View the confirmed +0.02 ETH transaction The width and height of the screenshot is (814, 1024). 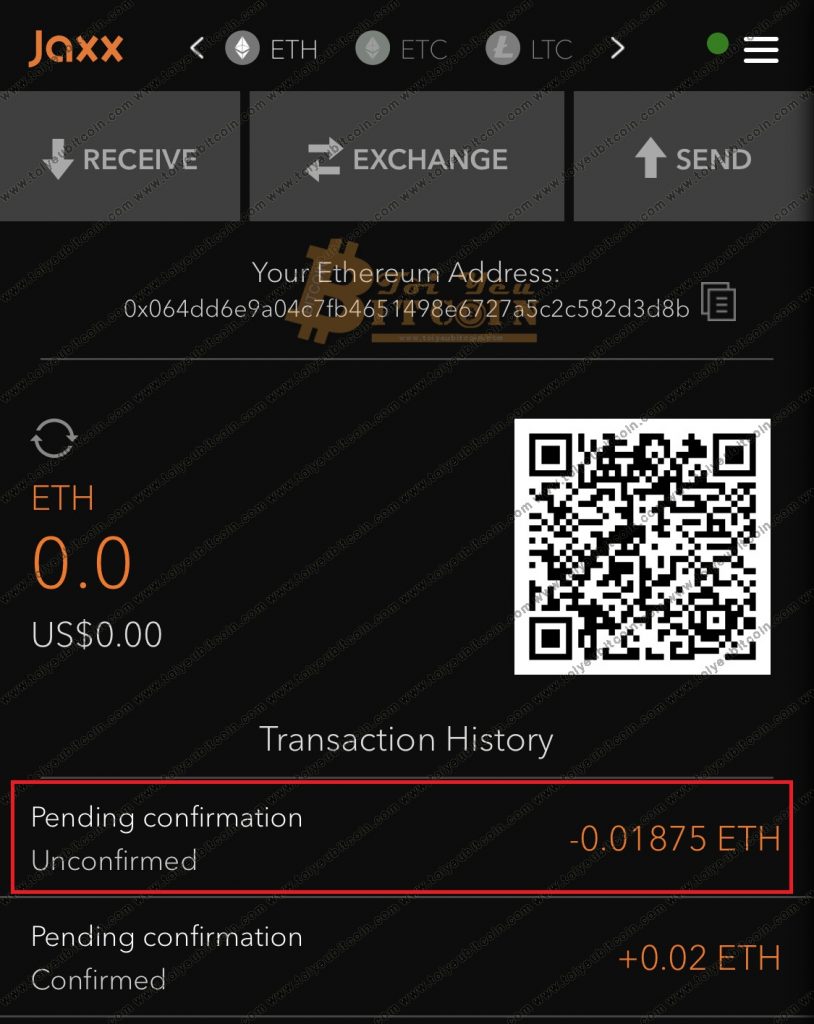tap(401, 958)
